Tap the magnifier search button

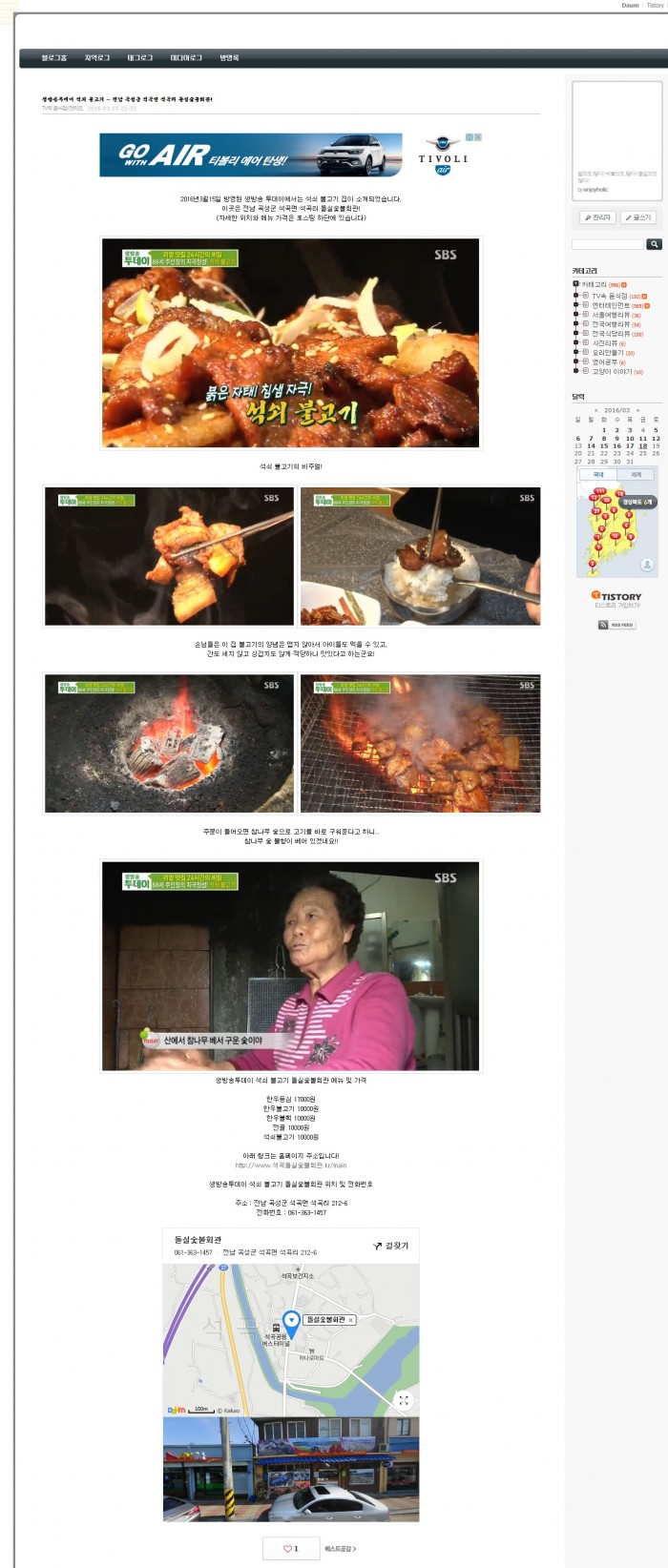pos(654,245)
